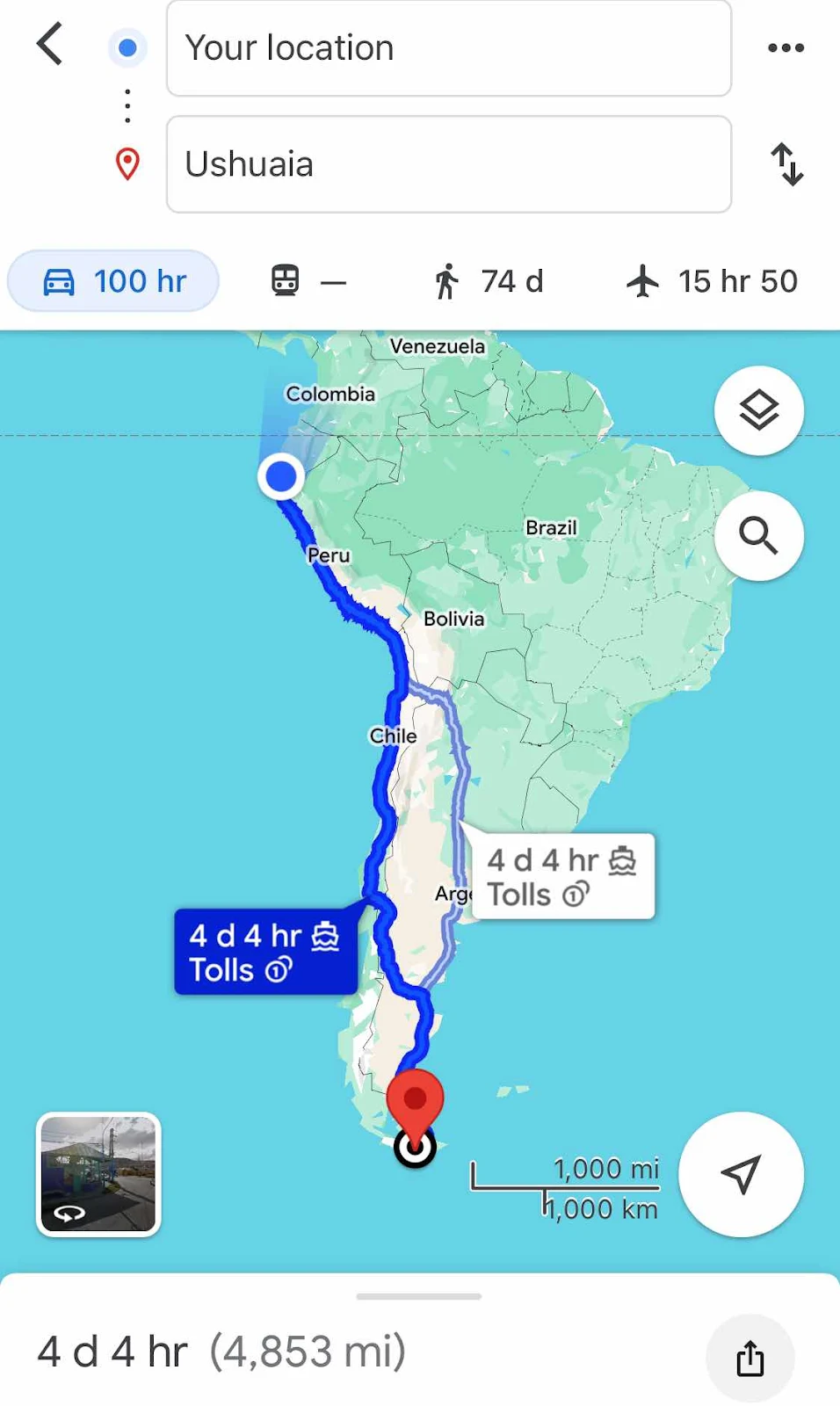Tap the selected blue route label

click(265, 953)
